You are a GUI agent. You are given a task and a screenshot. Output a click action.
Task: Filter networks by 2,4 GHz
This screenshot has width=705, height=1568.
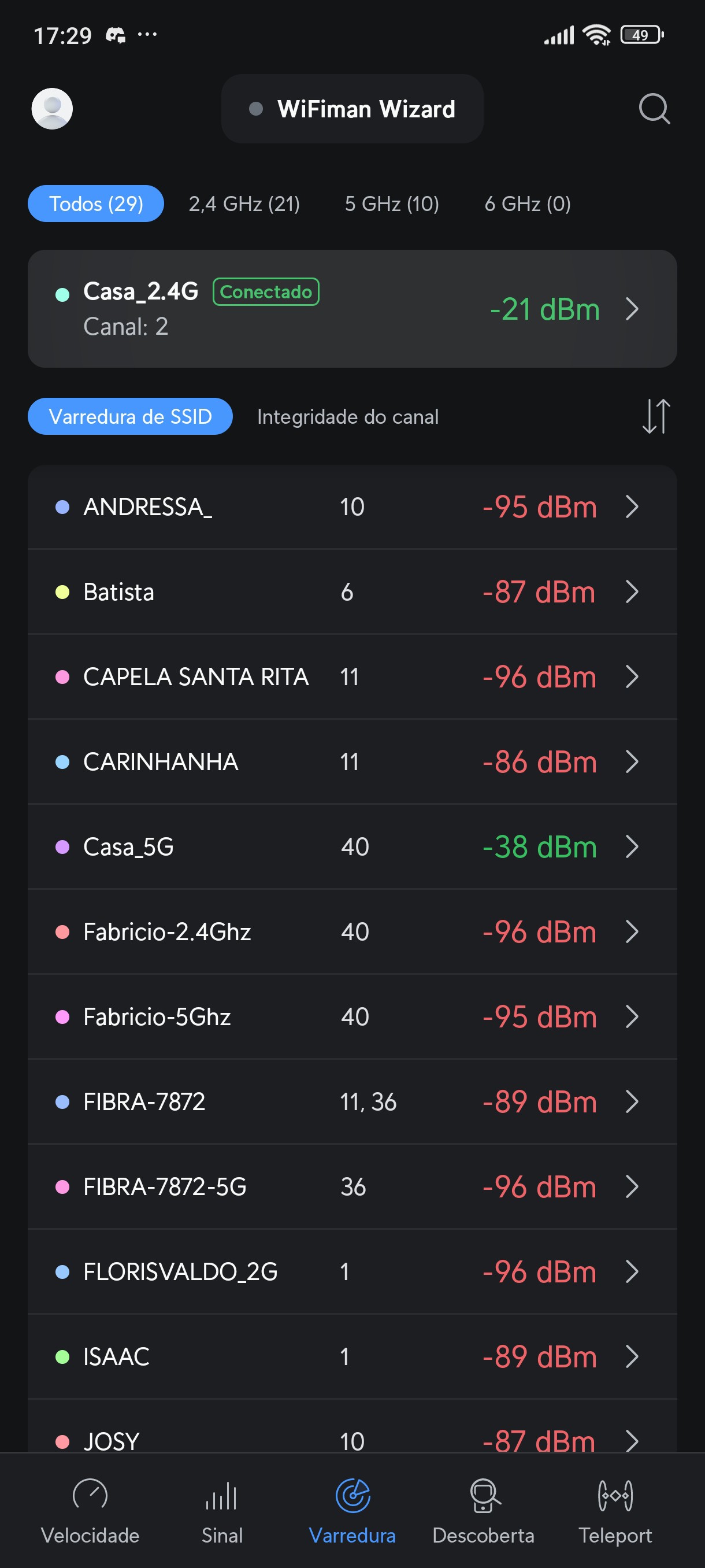(244, 204)
